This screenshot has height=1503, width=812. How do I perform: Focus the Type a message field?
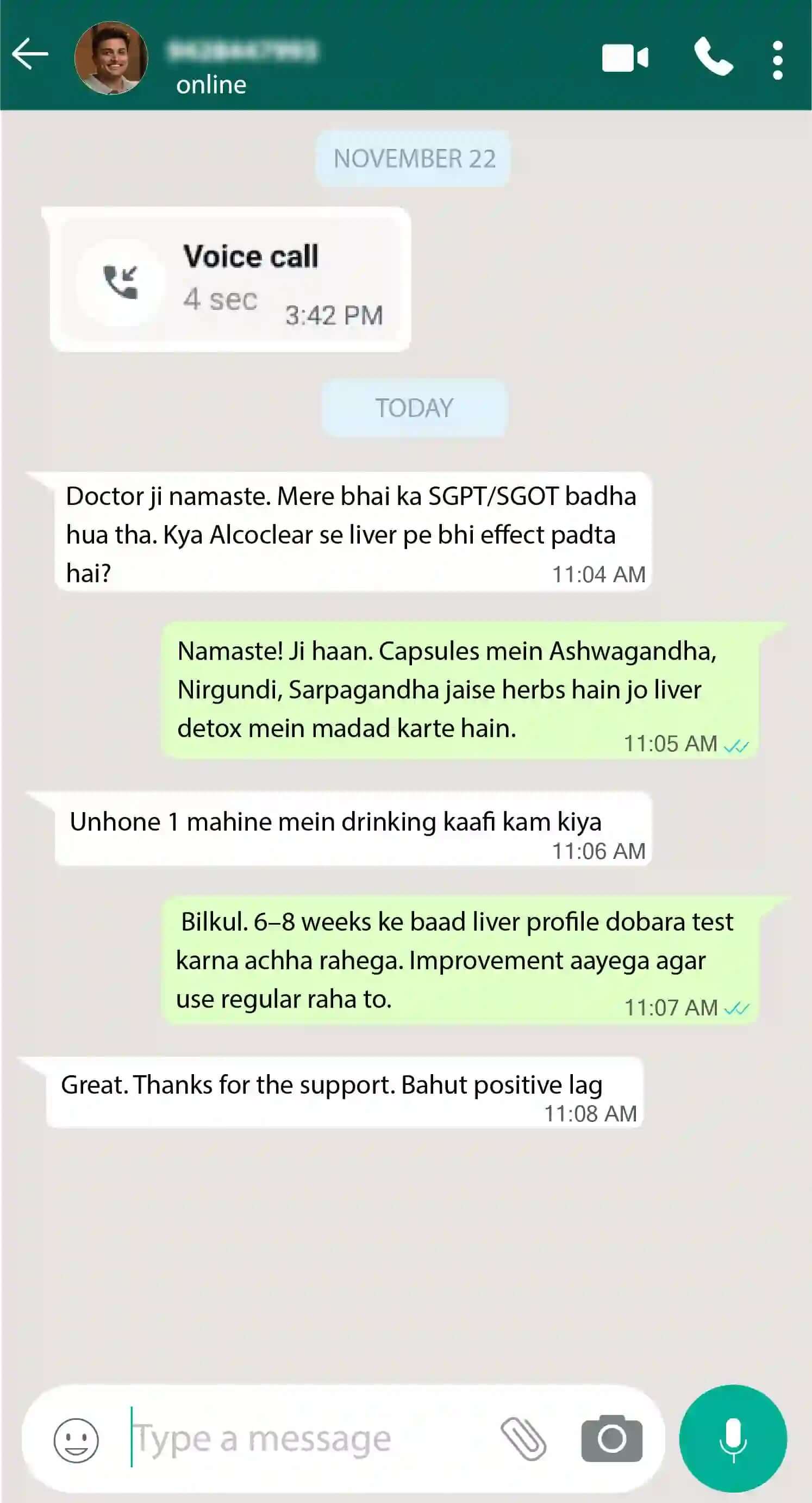tap(309, 1440)
